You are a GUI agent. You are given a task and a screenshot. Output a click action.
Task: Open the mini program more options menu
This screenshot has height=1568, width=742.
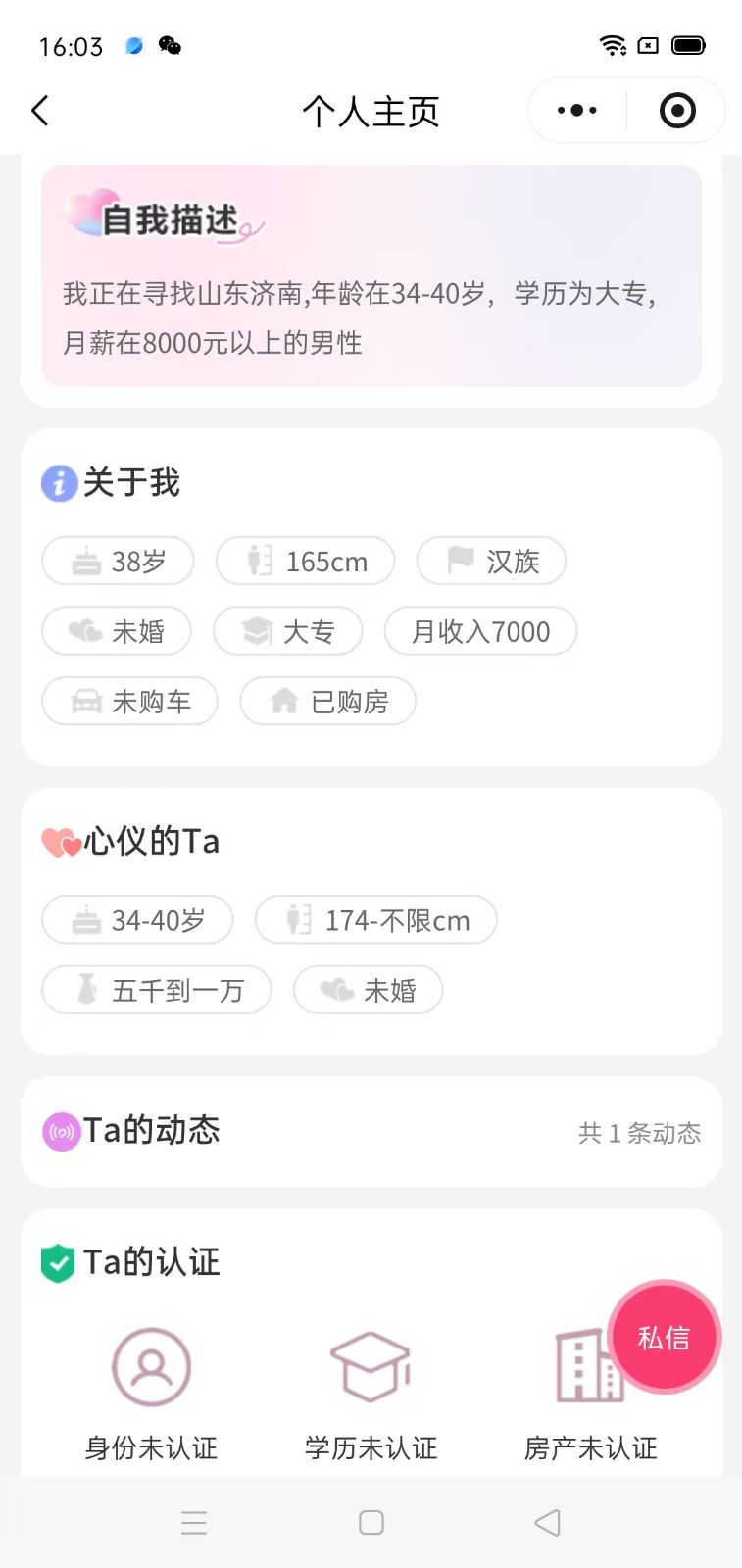click(x=577, y=111)
